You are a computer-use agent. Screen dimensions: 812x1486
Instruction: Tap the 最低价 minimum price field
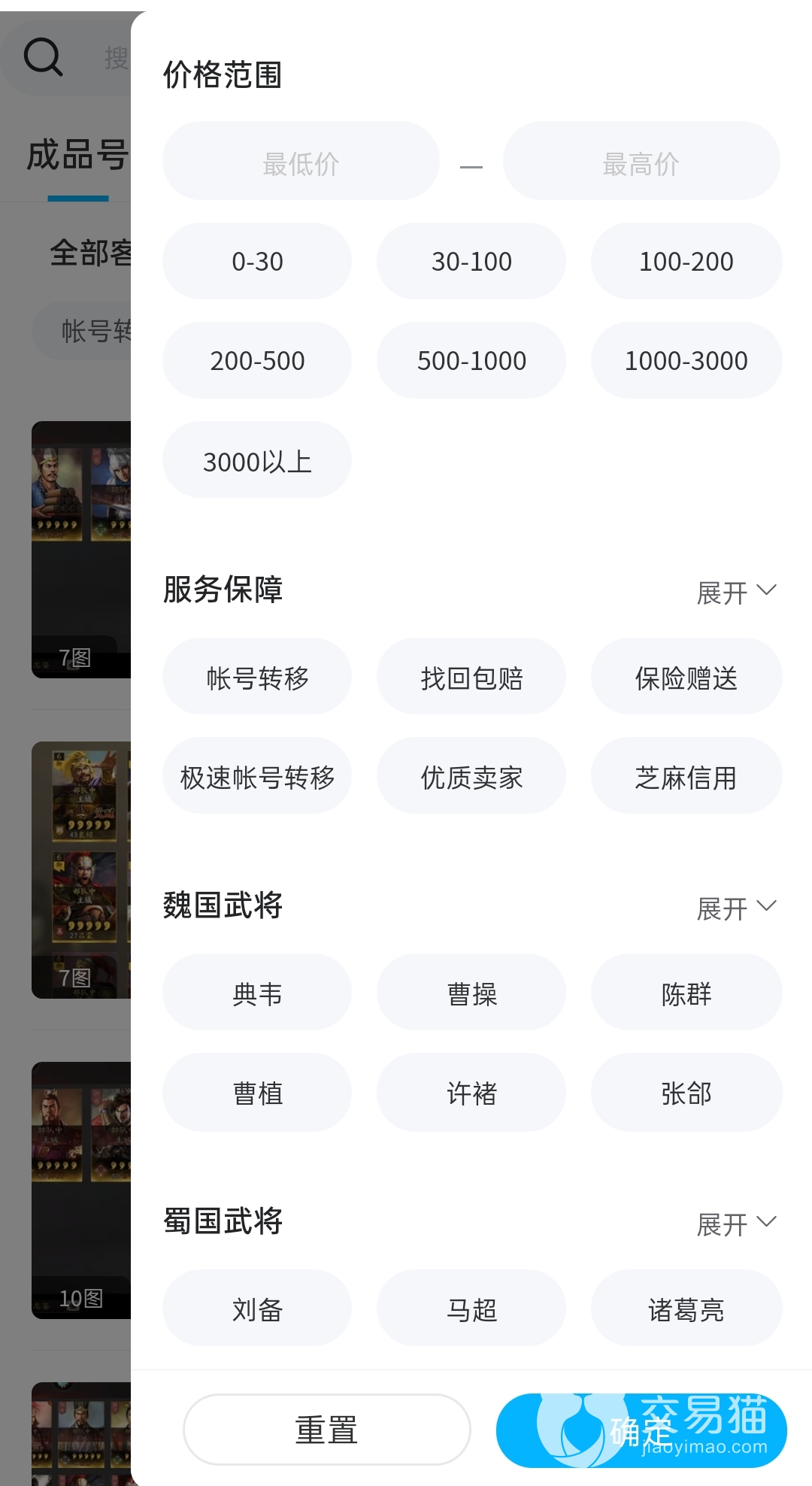pyautogui.click(x=301, y=162)
